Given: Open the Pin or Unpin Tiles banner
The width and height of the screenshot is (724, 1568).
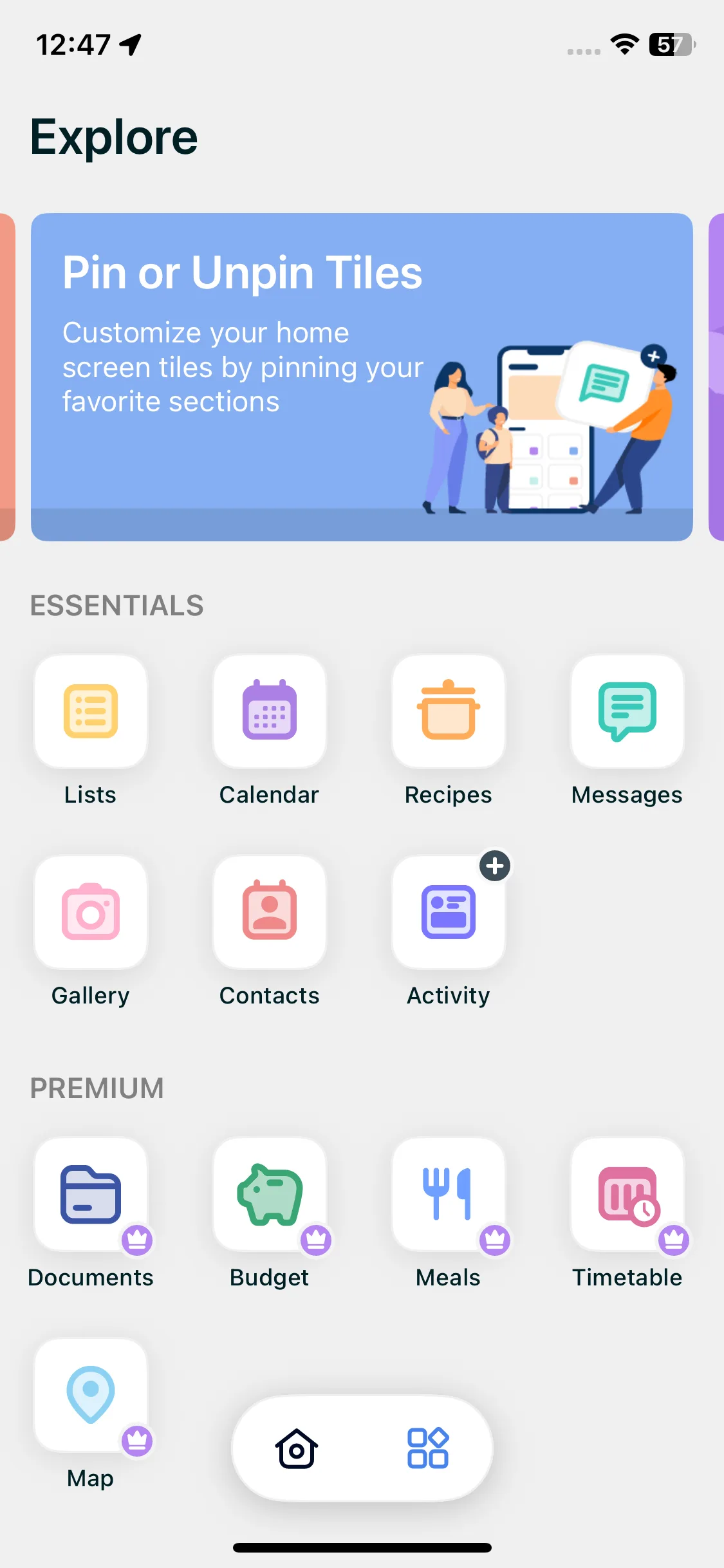Looking at the screenshot, I should point(362,377).
